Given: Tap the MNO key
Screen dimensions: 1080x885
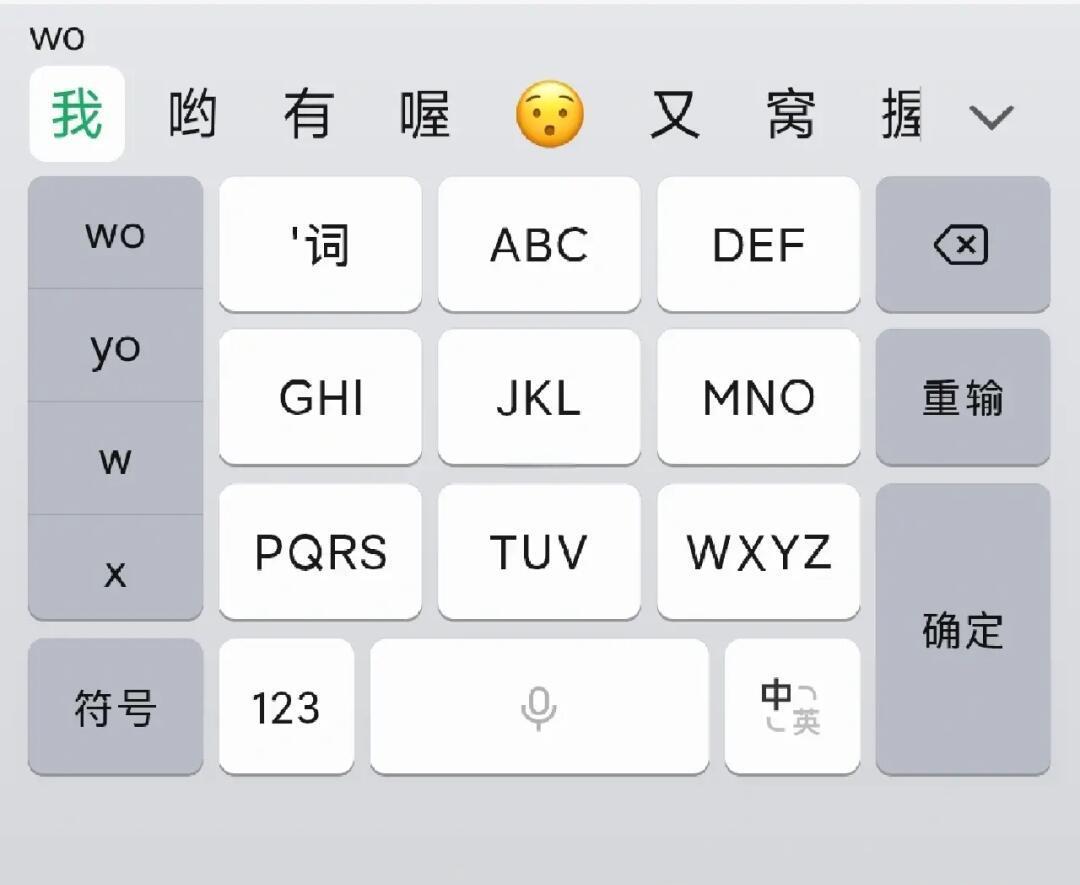Looking at the screenshot, I should [758, 398].
